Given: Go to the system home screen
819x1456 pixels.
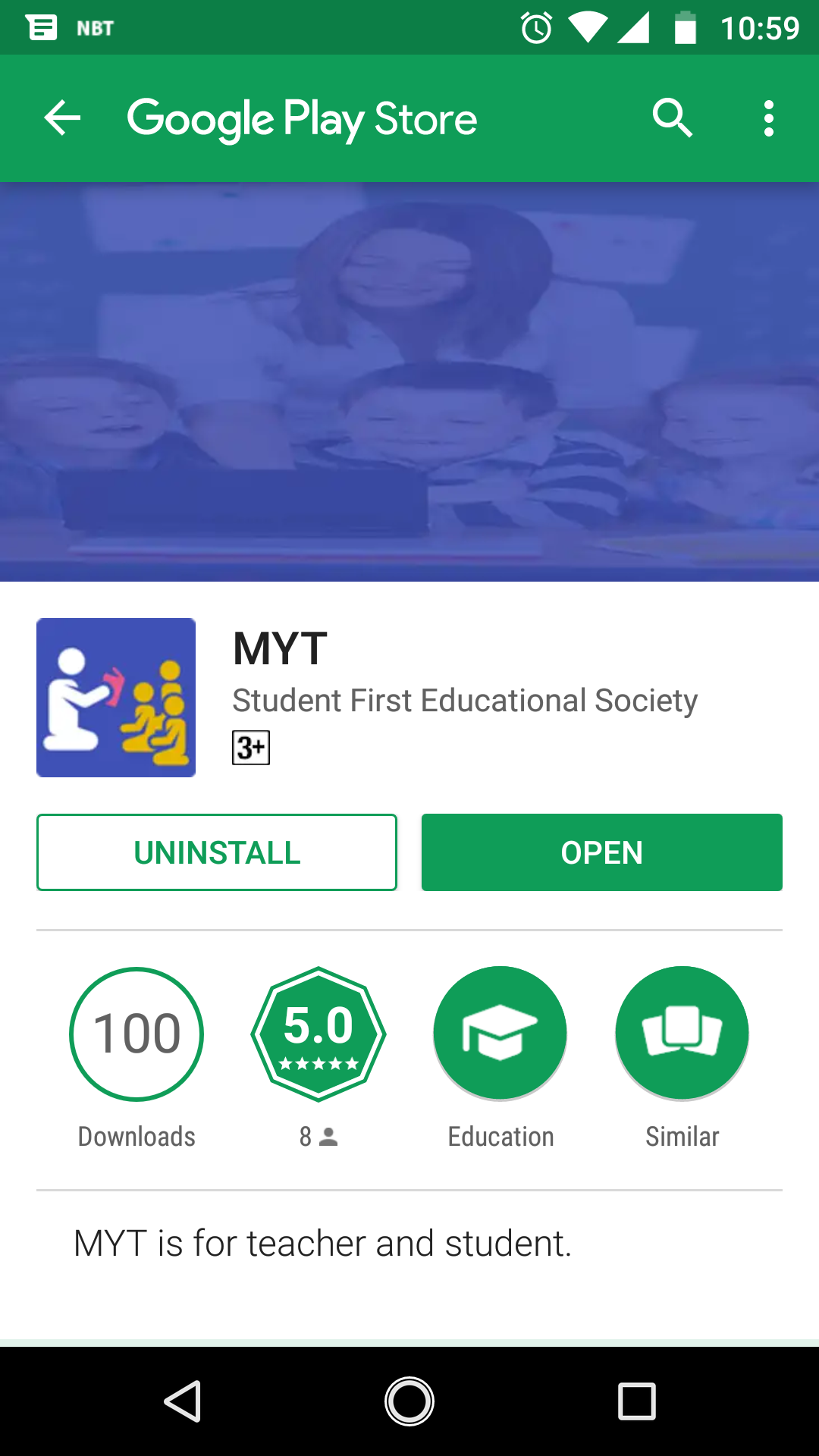Looking at the screenshot, I should click(x=409, y=1401).
